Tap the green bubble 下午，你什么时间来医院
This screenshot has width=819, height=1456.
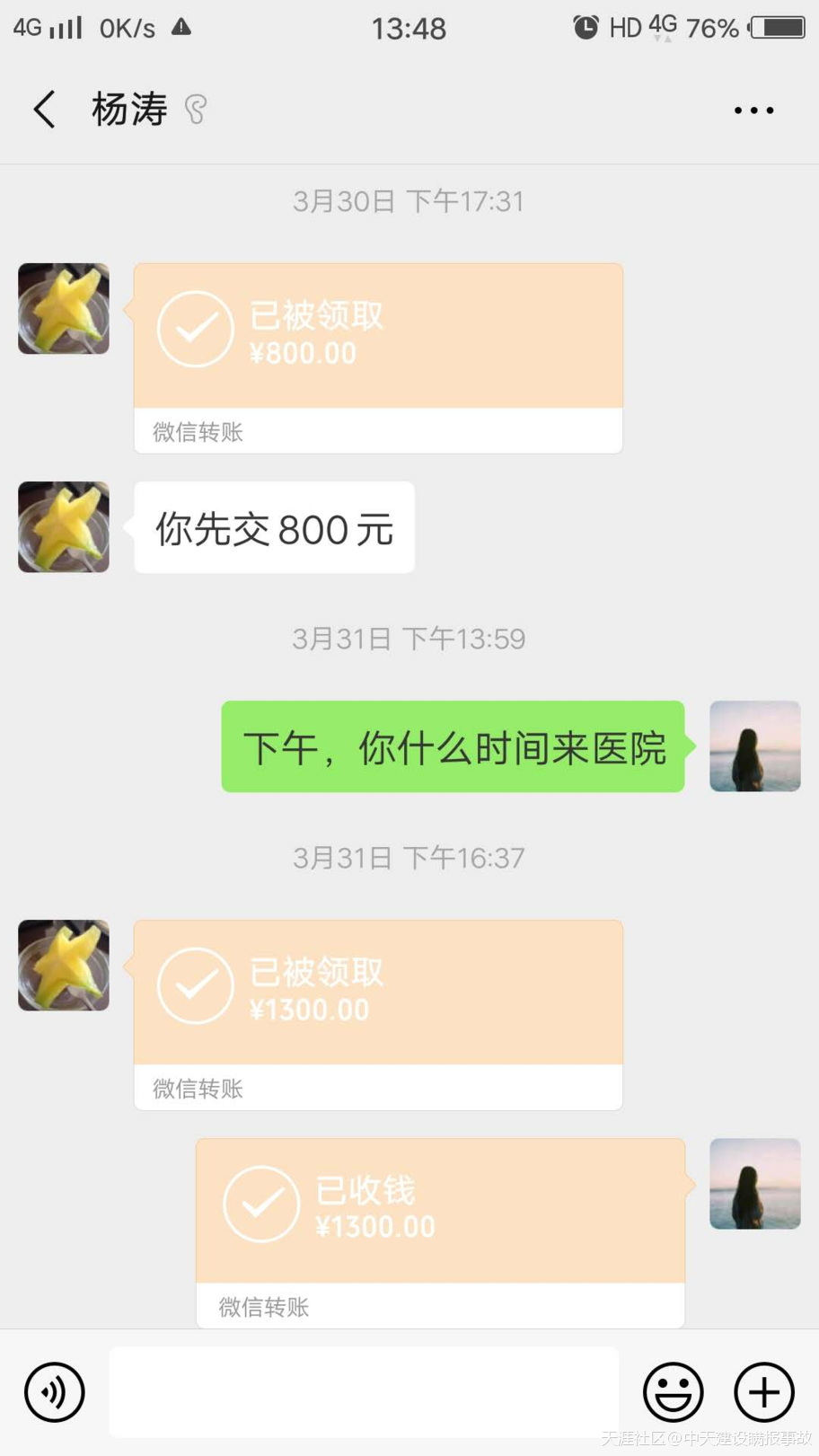coord(452,746)
